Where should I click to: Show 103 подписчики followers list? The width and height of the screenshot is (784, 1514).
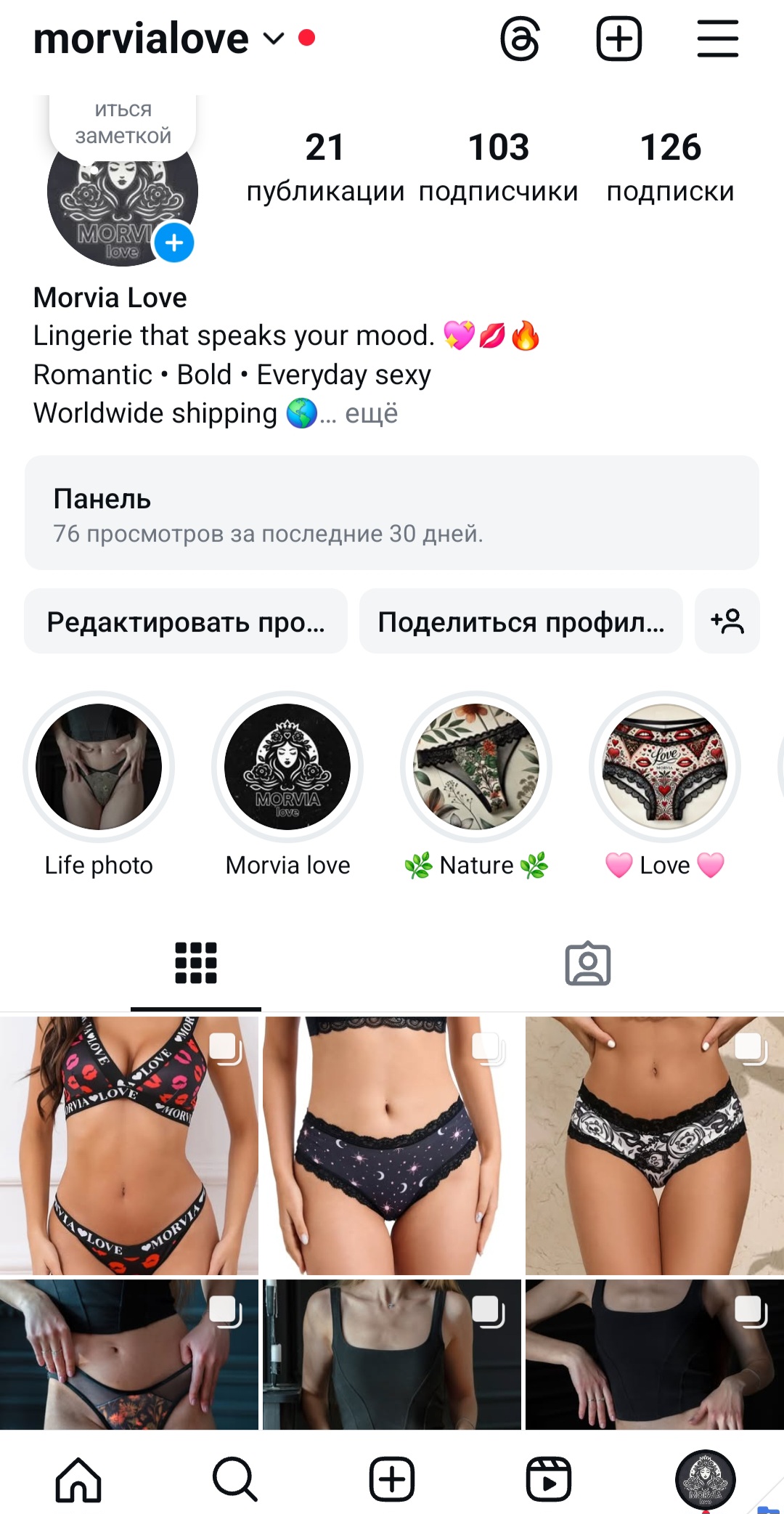[x=499, y=167]
